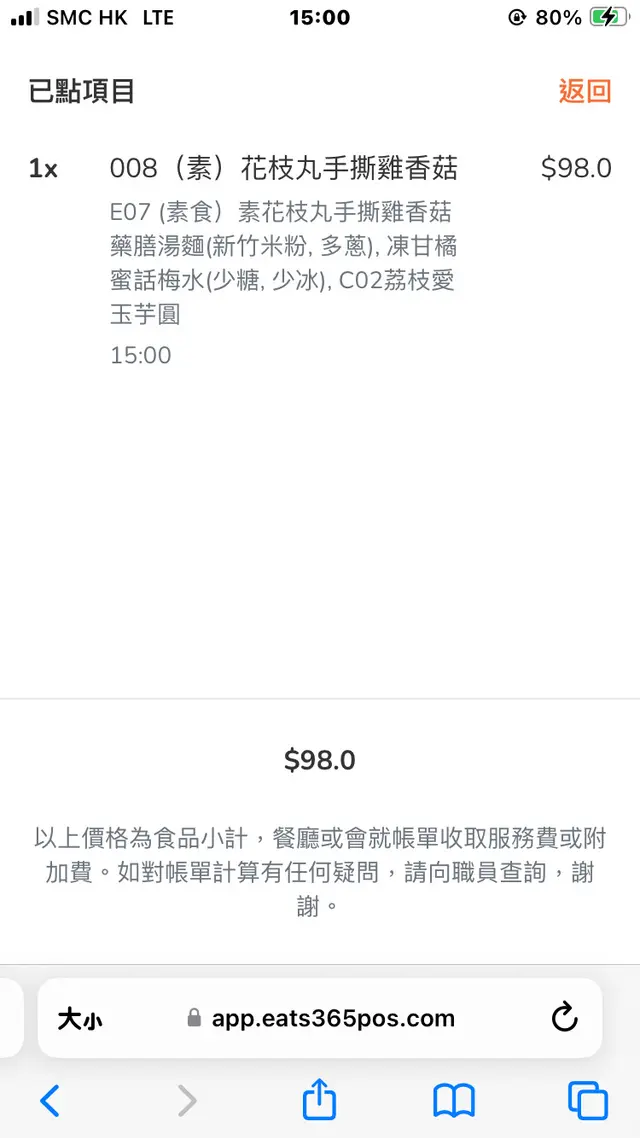Open the 大小 text size menu

tap(80, 1019)
